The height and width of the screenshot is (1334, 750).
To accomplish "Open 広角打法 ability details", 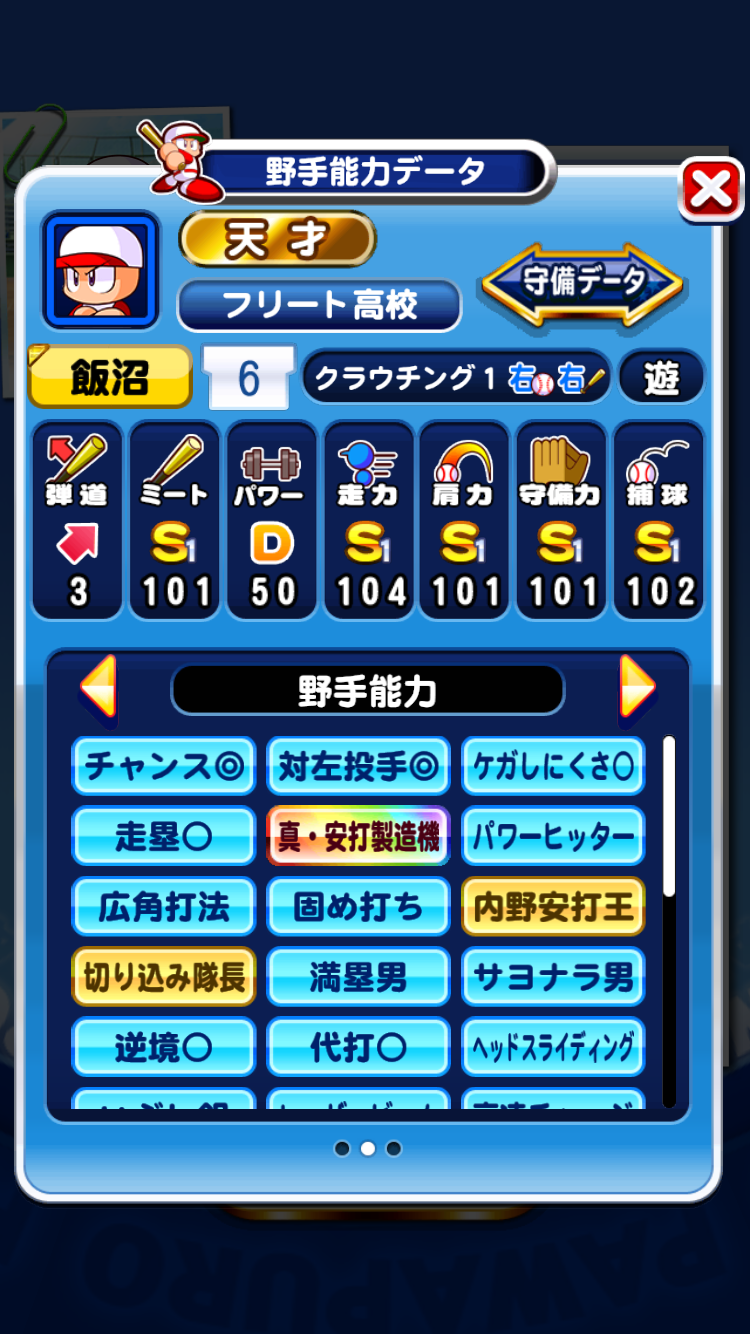I will pyautogui.click(x=163, y=907).
